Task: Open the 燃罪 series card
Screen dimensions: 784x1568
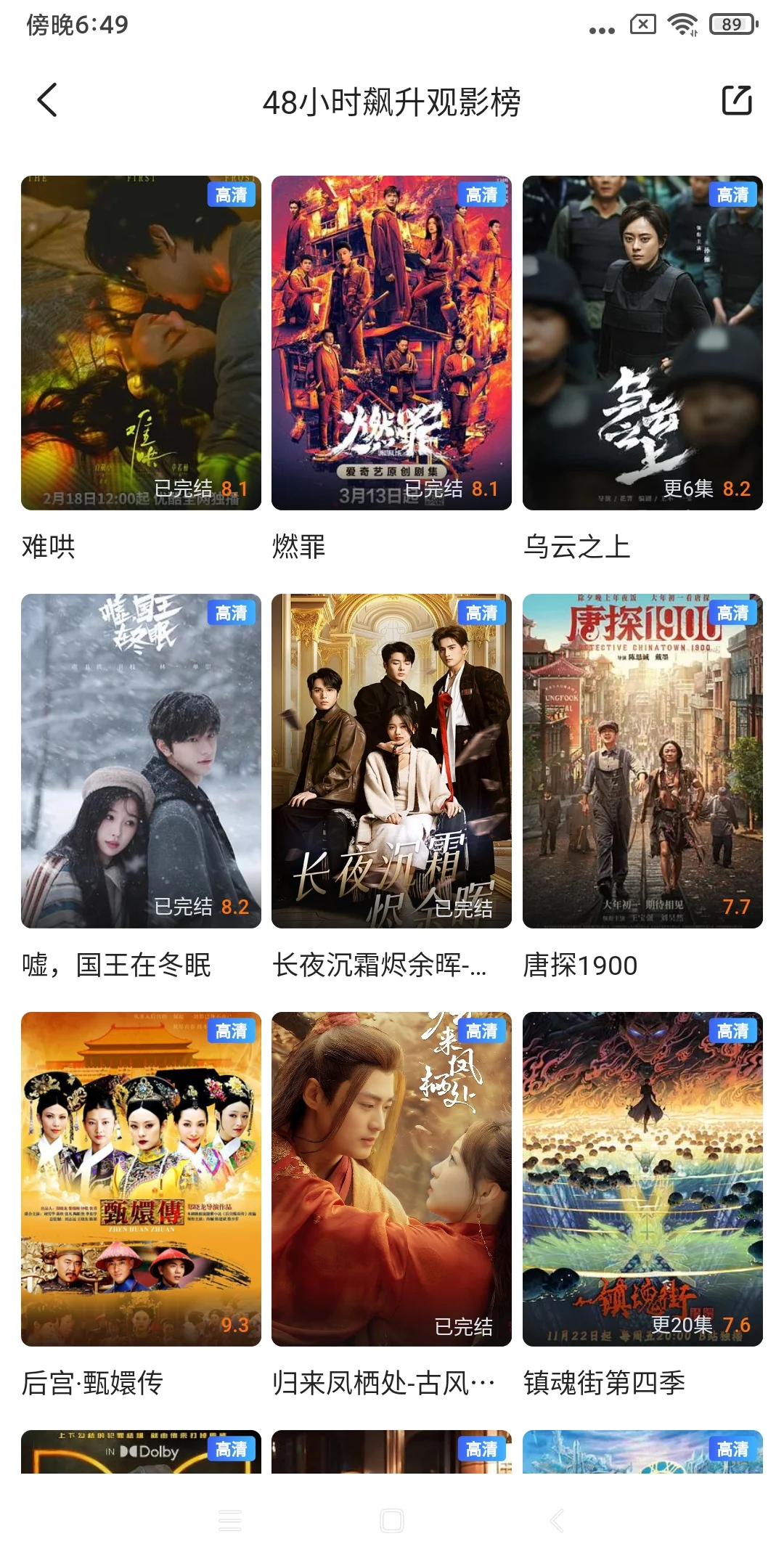Action: coord(391,343)
